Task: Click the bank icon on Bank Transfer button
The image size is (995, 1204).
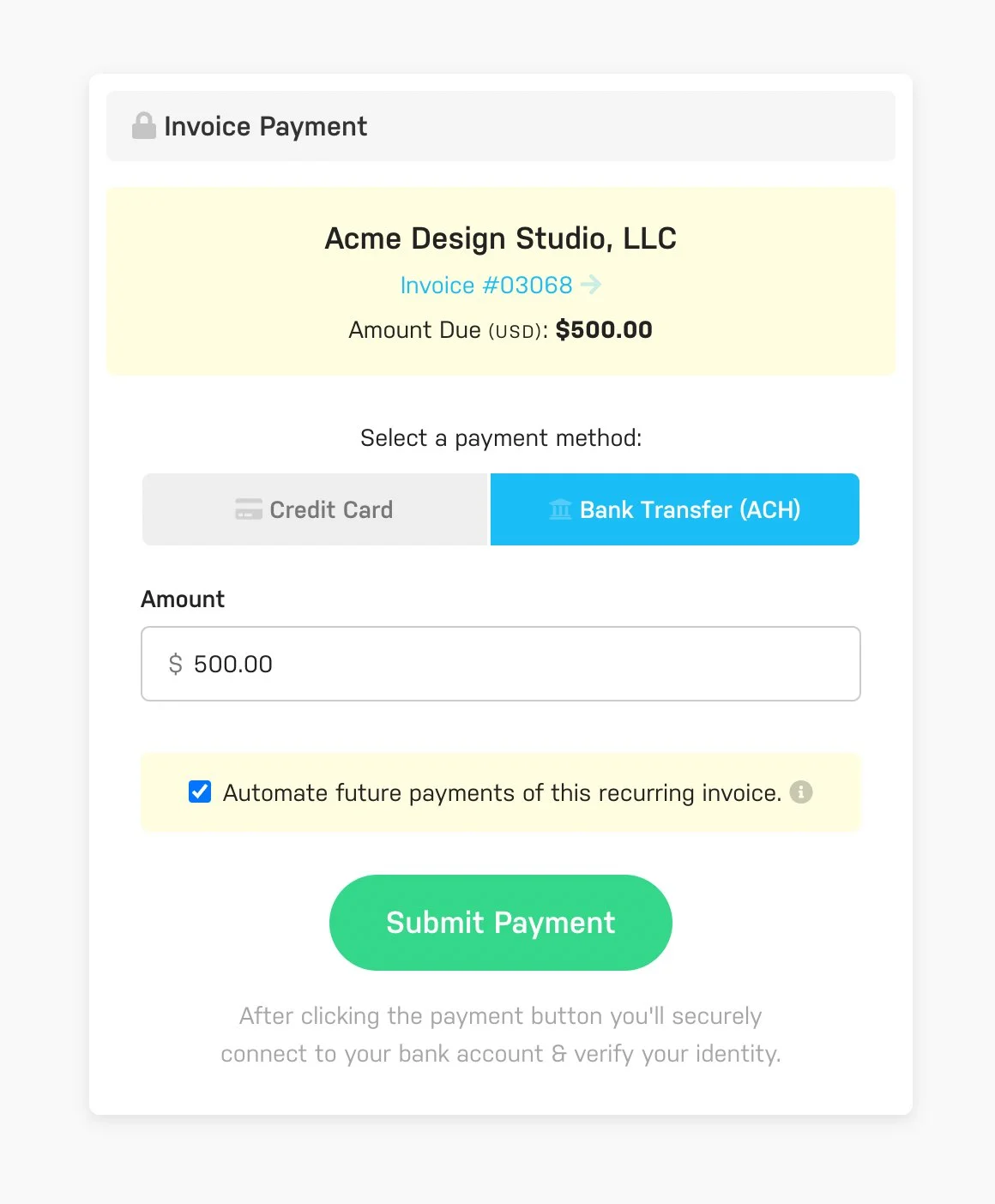Action: (561, 509)
